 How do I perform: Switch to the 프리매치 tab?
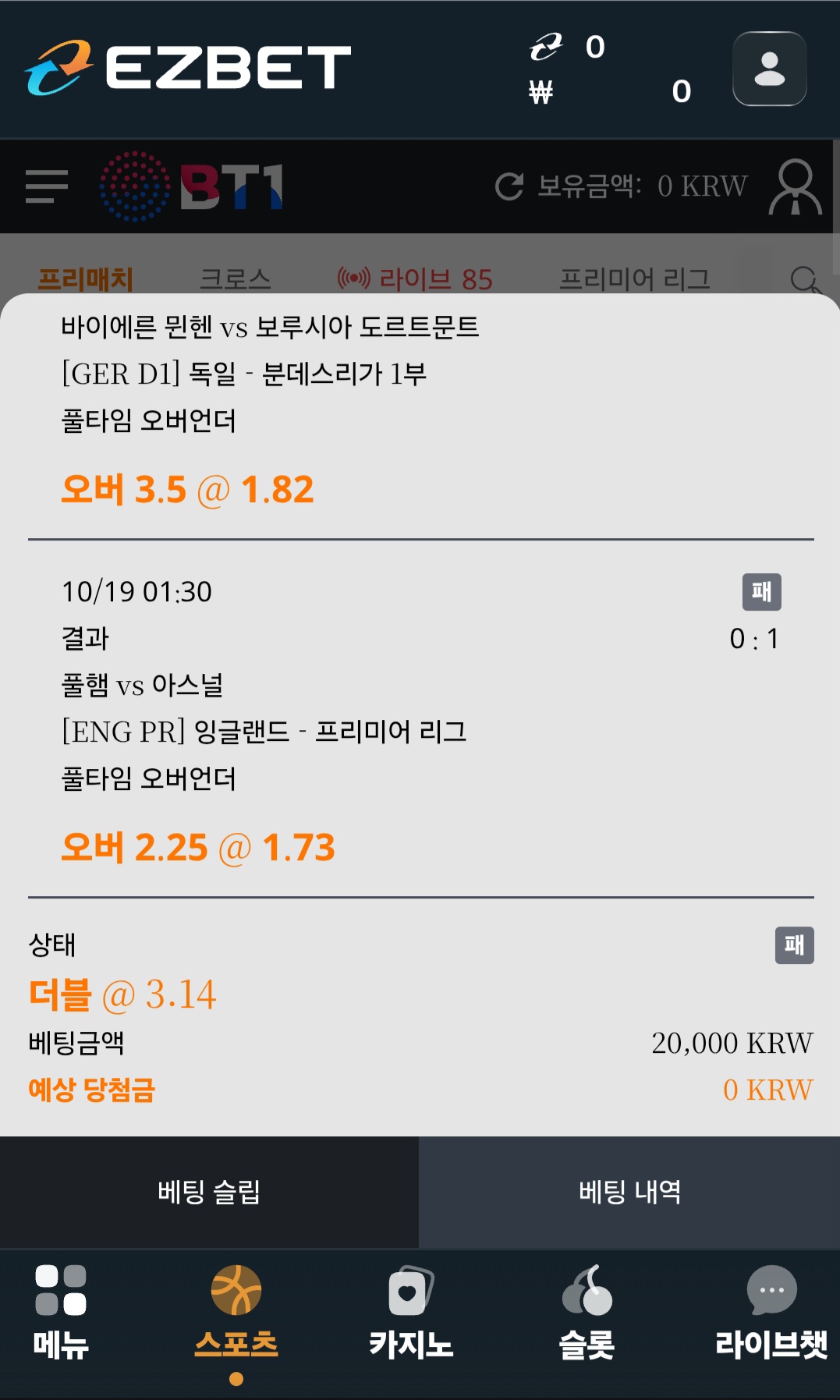coord(86,278)
